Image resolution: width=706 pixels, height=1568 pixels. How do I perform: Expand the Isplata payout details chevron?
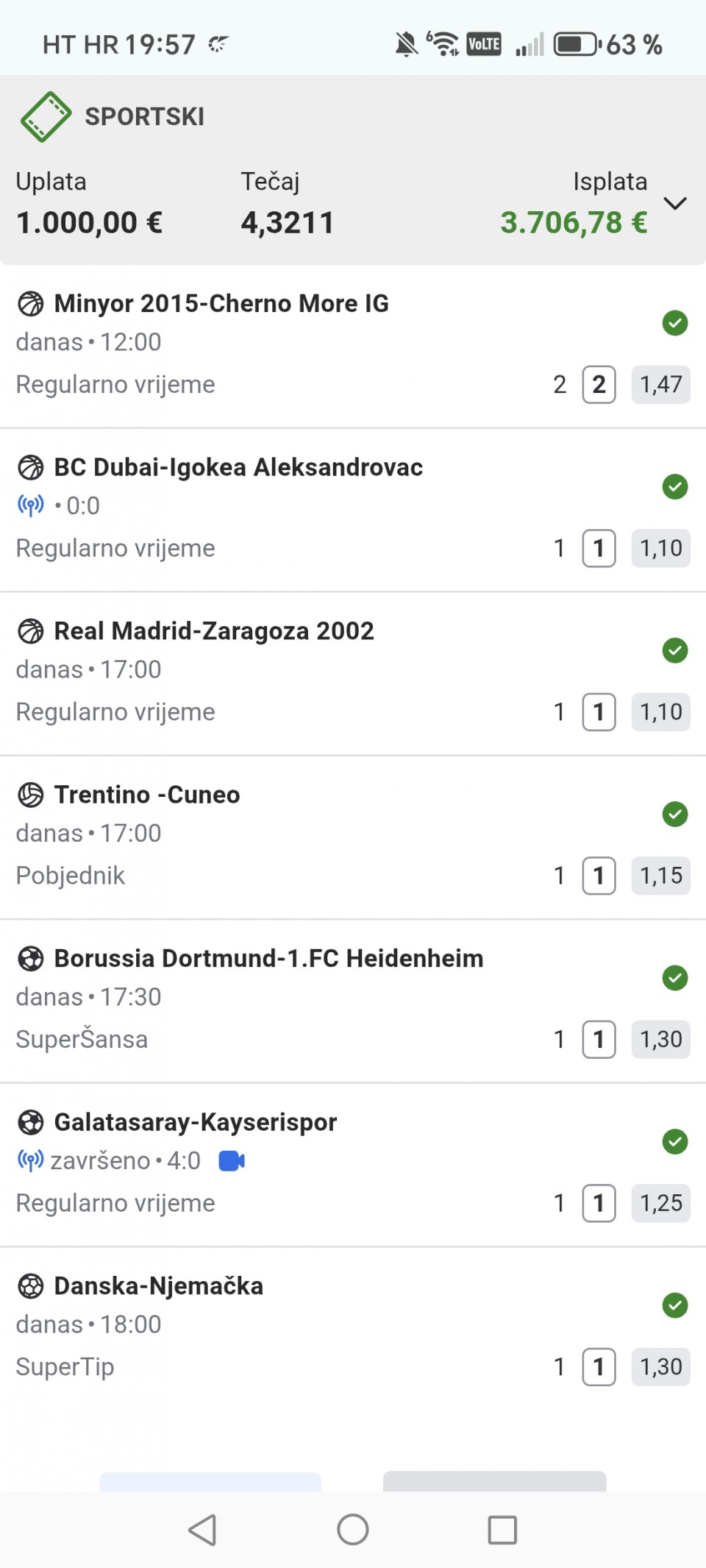674,204
